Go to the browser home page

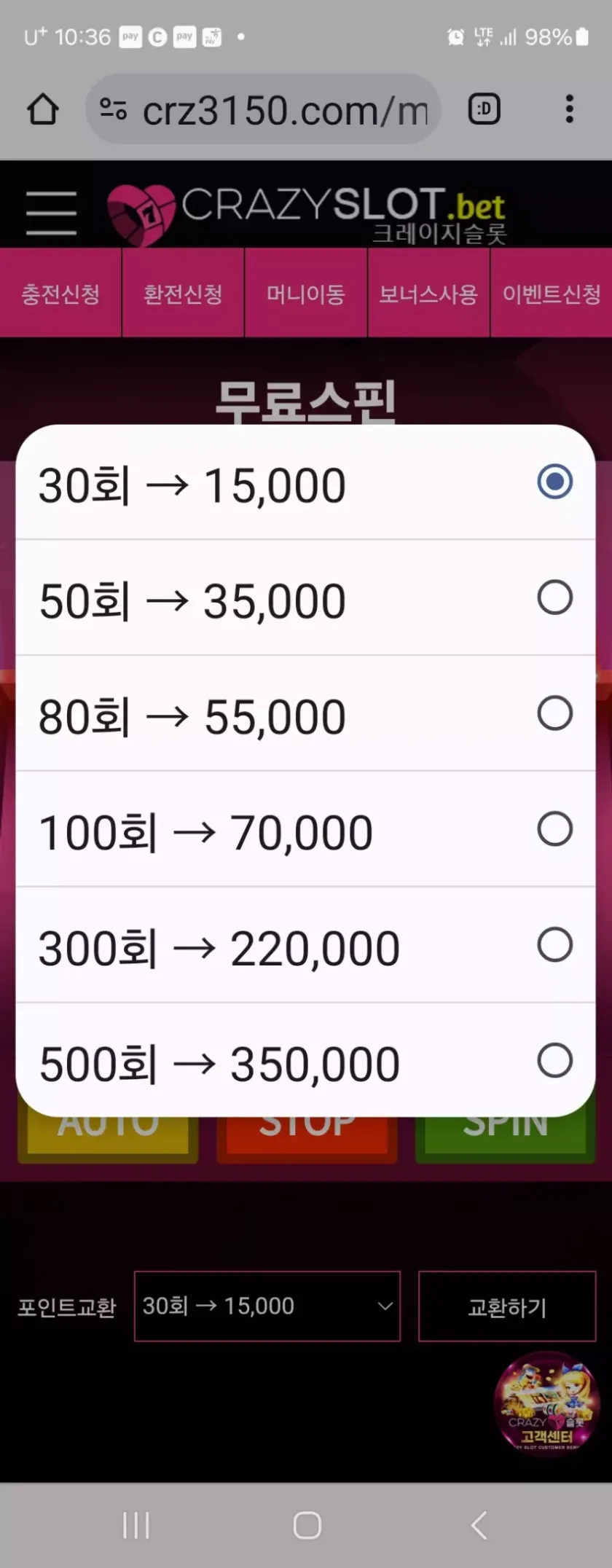pyautogui.click(x=43, y=111)
